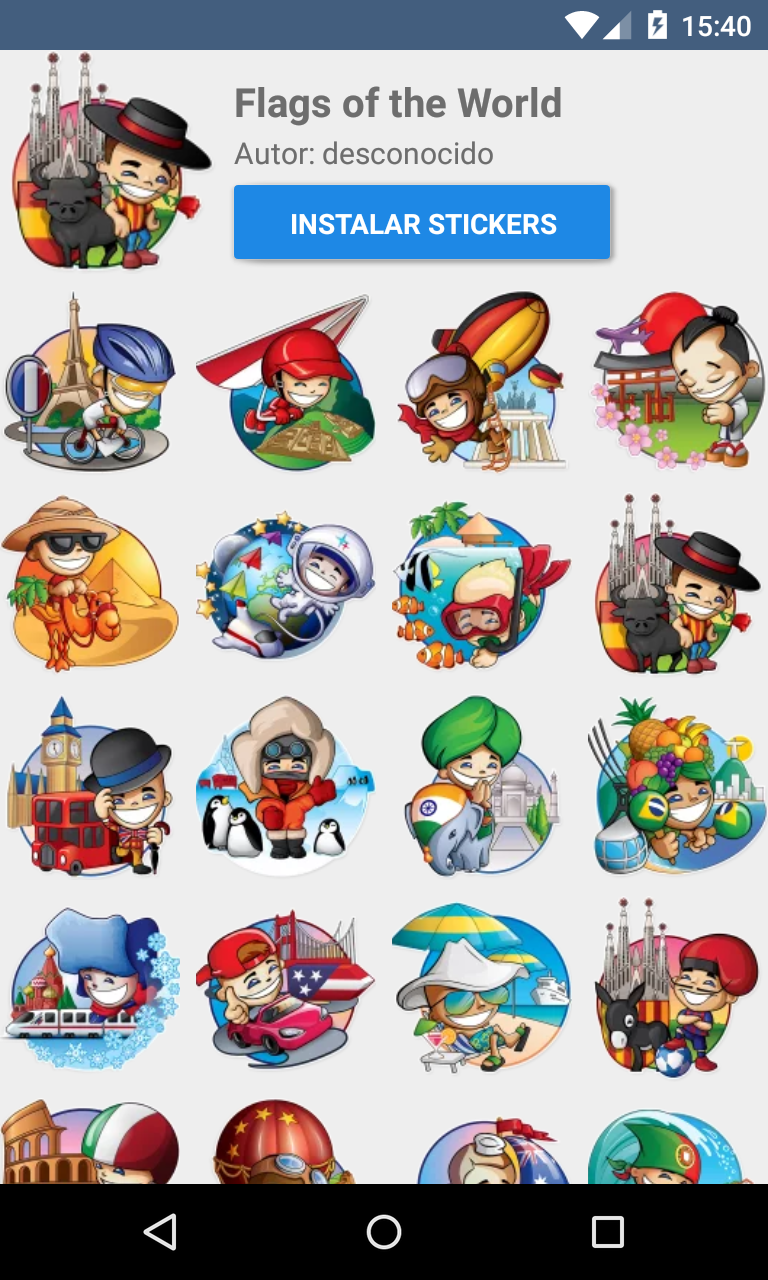Open the Eiffel Tower cyclist sticker
768x1280 pixels.
click(90, 383)
